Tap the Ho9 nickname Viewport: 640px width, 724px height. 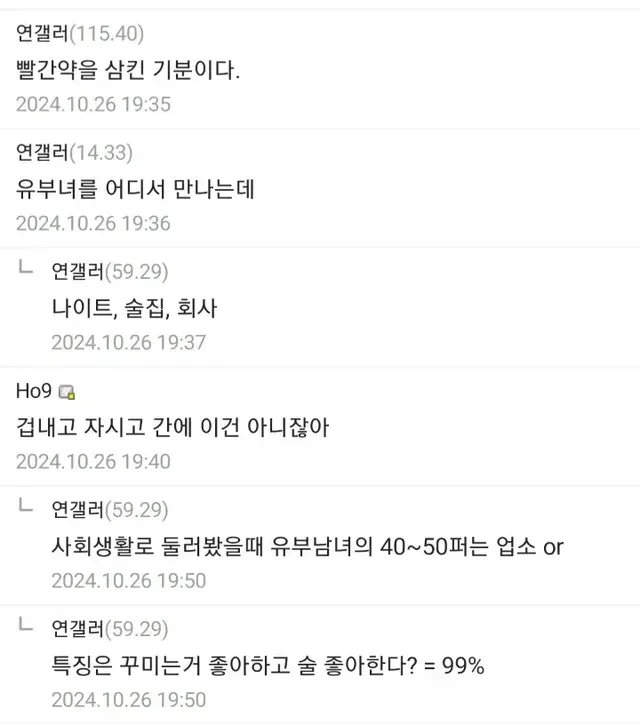(x=34, y=391)
